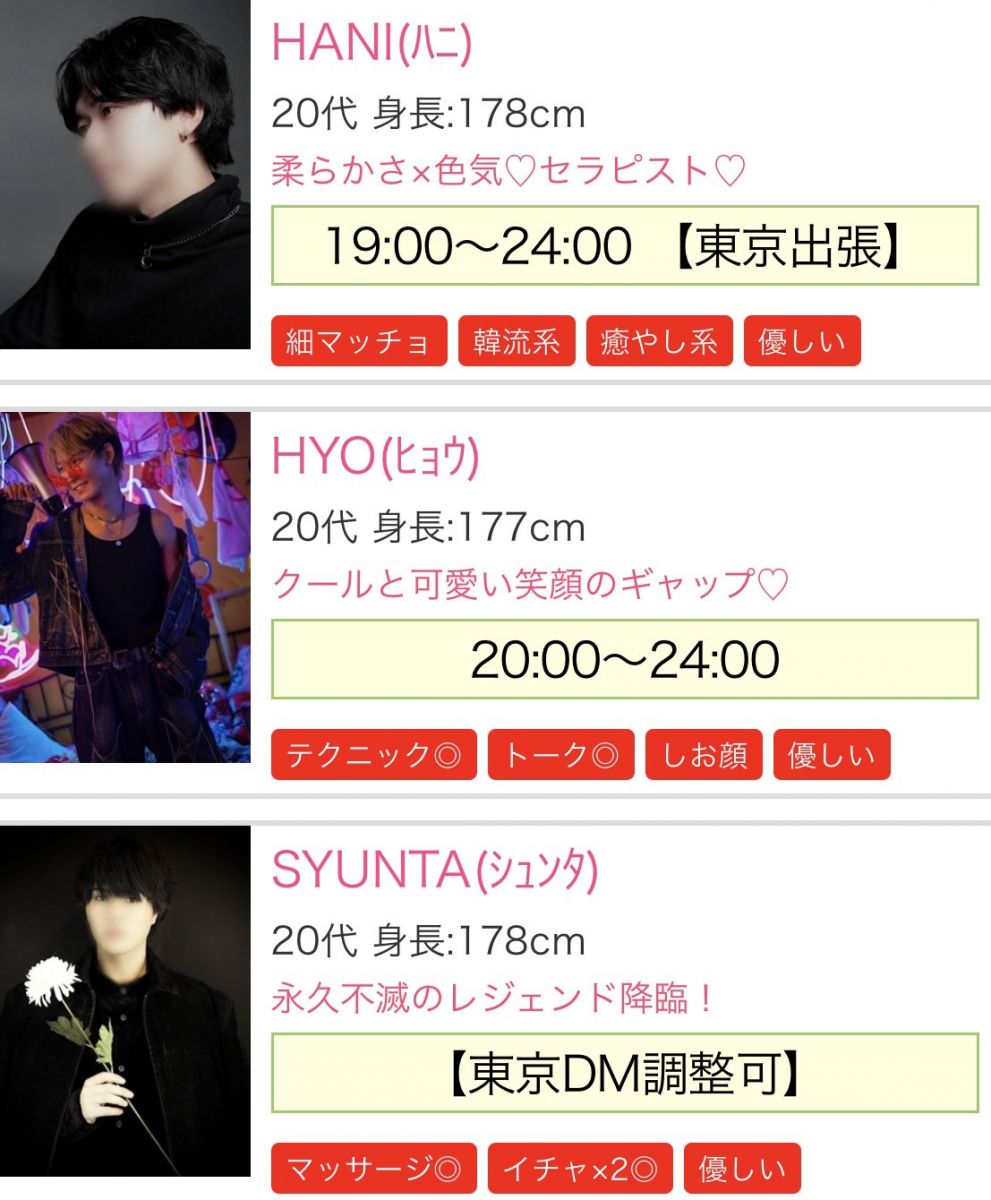Viewport: 991px width, 1200px height.
Task: Select the 細マッチョ tag
Action: (359, 342)
